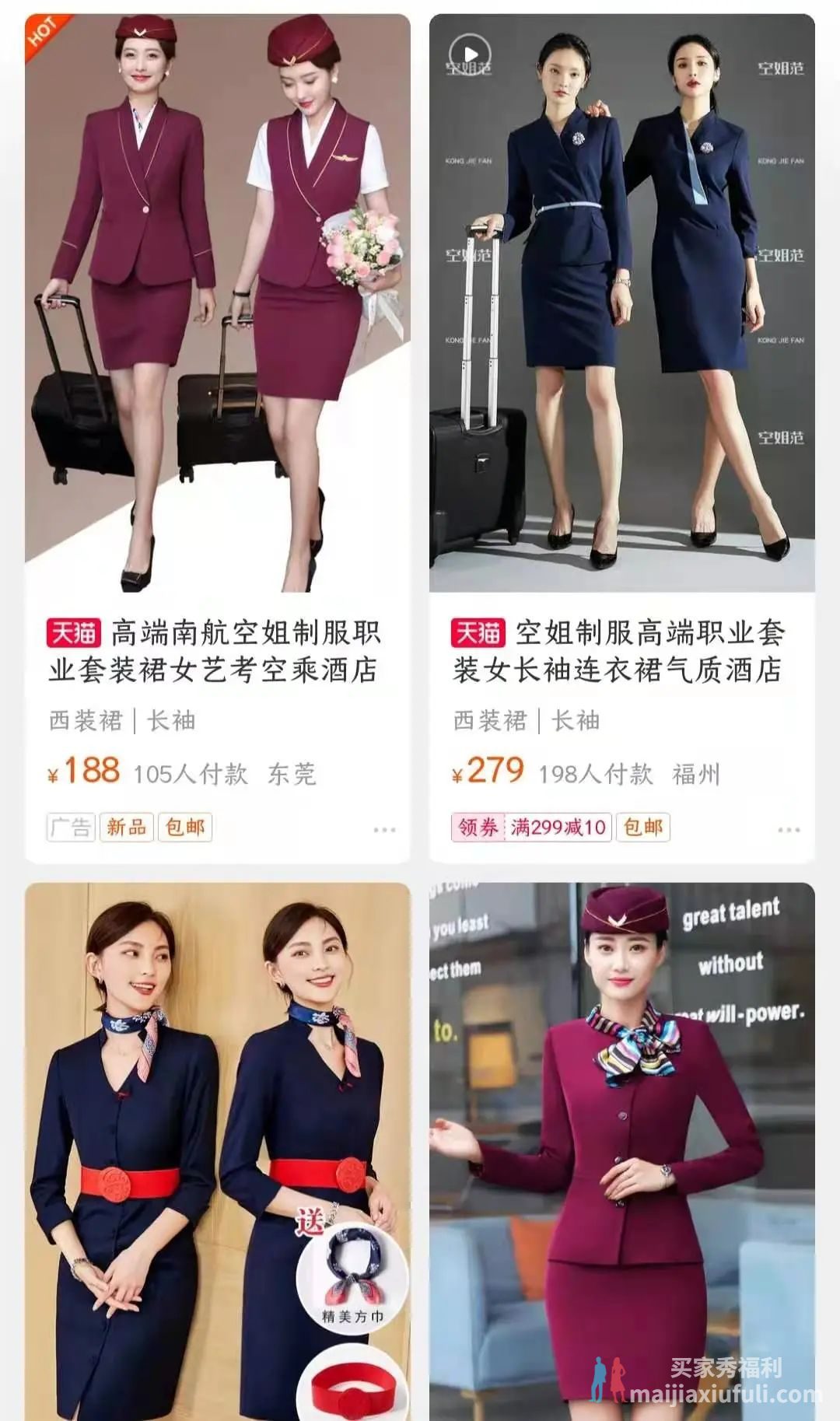Open the ¥188 burgundy uniform product card
This screenshot has width=840, height=1421.
(x=217, y=438)
